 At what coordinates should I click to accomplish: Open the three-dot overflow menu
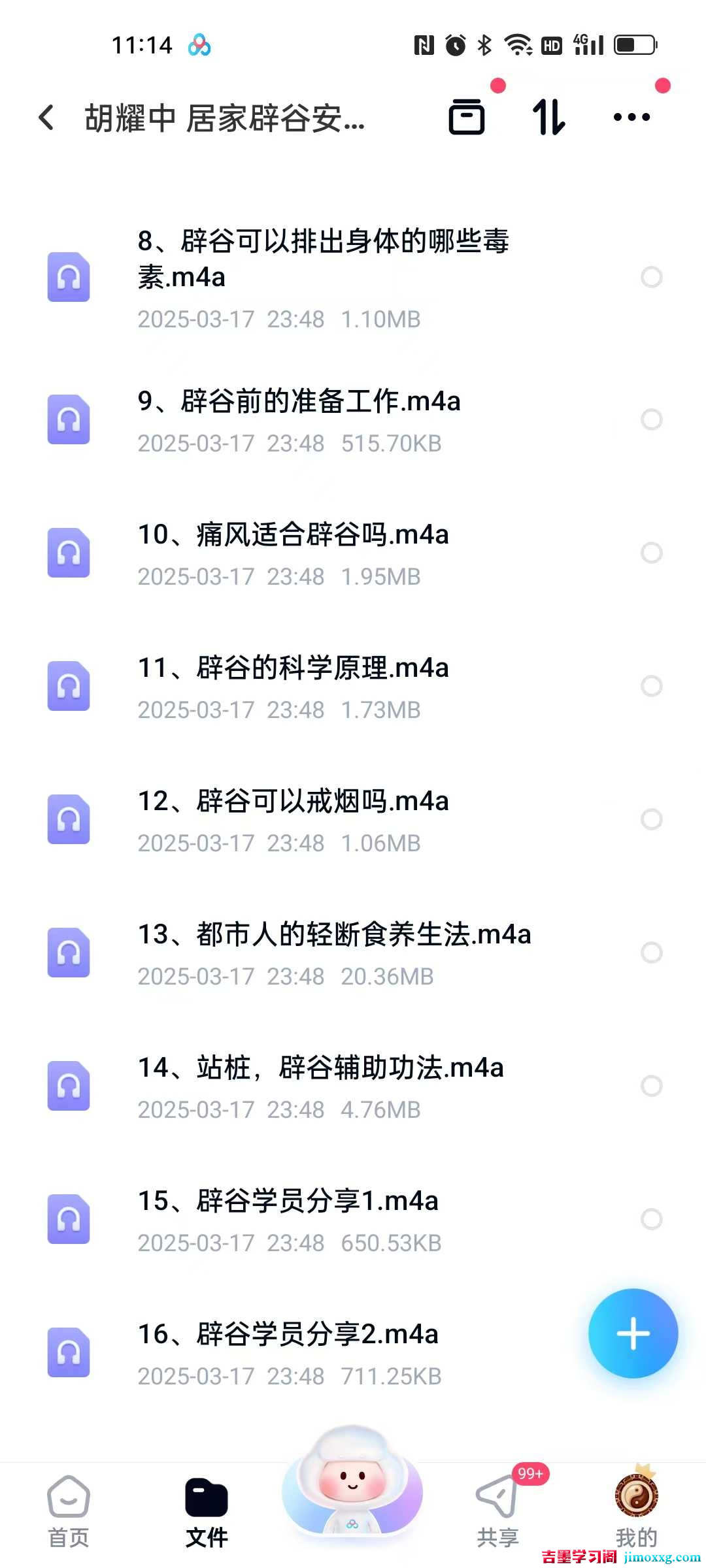(631, 118)
